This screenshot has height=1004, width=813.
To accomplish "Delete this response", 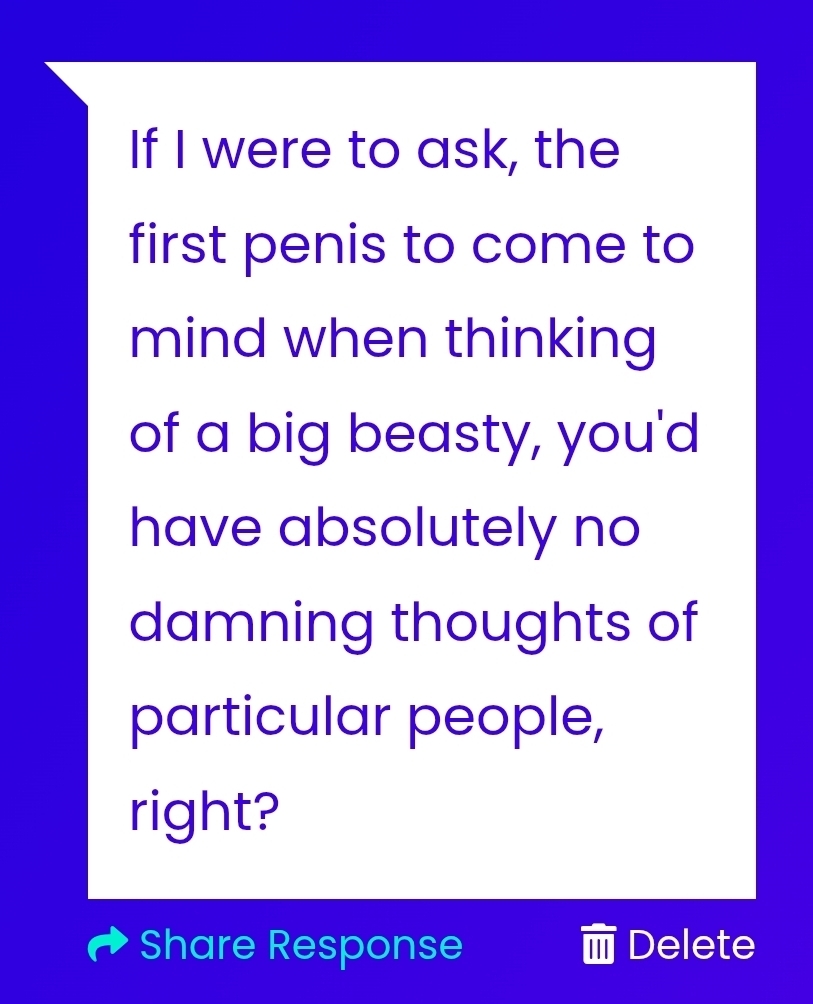I will click(x=668, y=945).
